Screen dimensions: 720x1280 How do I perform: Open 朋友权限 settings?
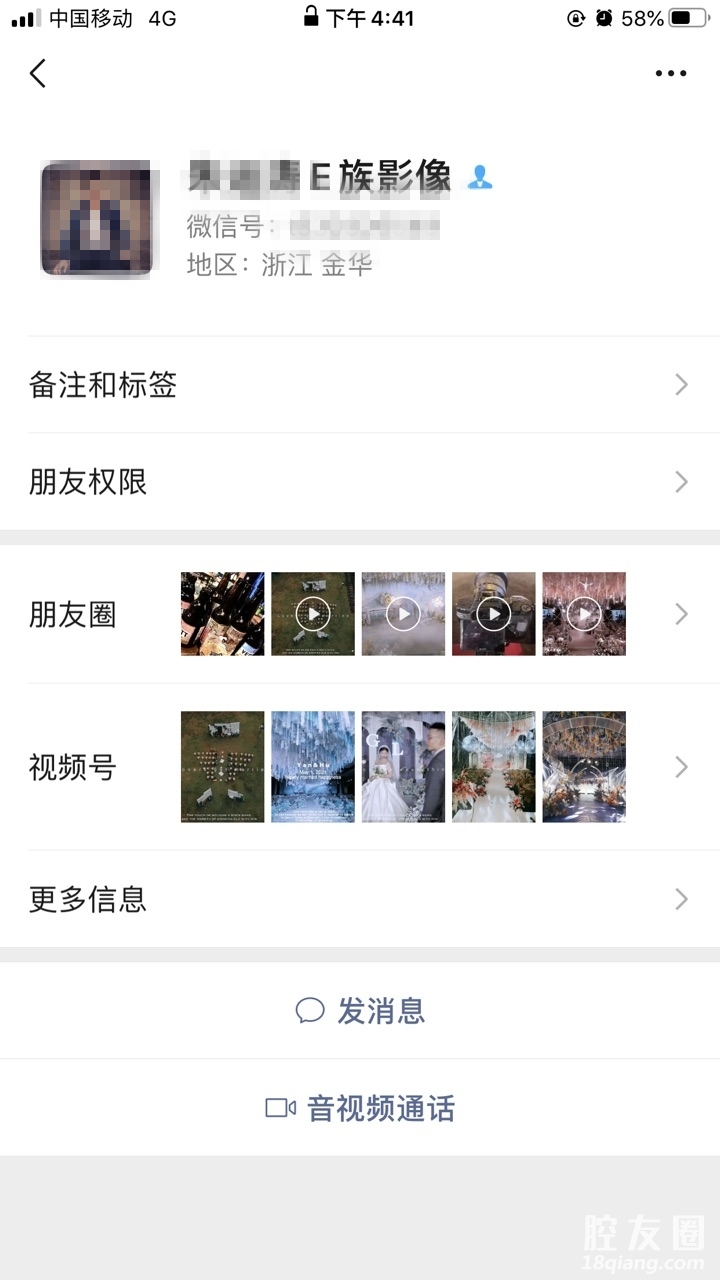[360, 482]
